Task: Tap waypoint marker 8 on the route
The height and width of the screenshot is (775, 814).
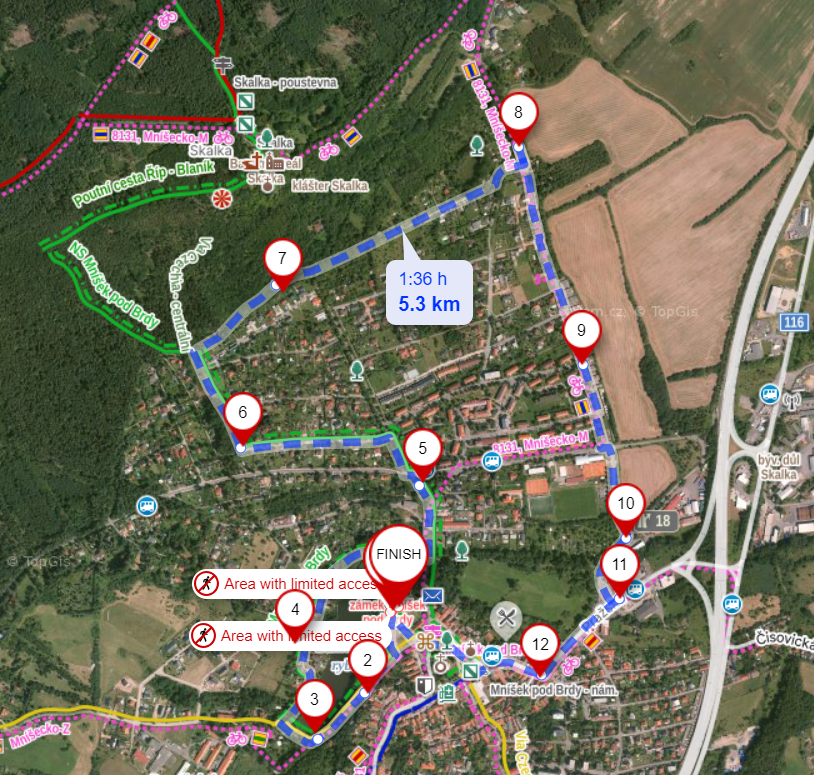Action: click(518, 113)
